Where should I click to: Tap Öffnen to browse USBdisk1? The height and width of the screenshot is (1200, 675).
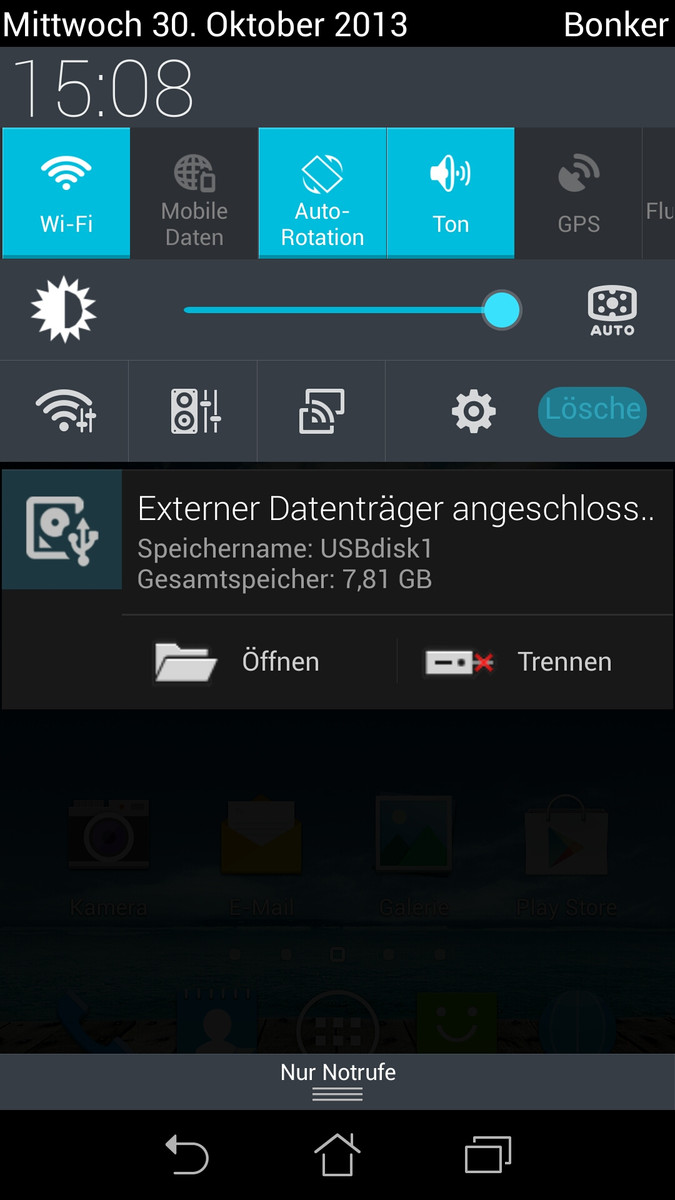[x=237, y=662]
